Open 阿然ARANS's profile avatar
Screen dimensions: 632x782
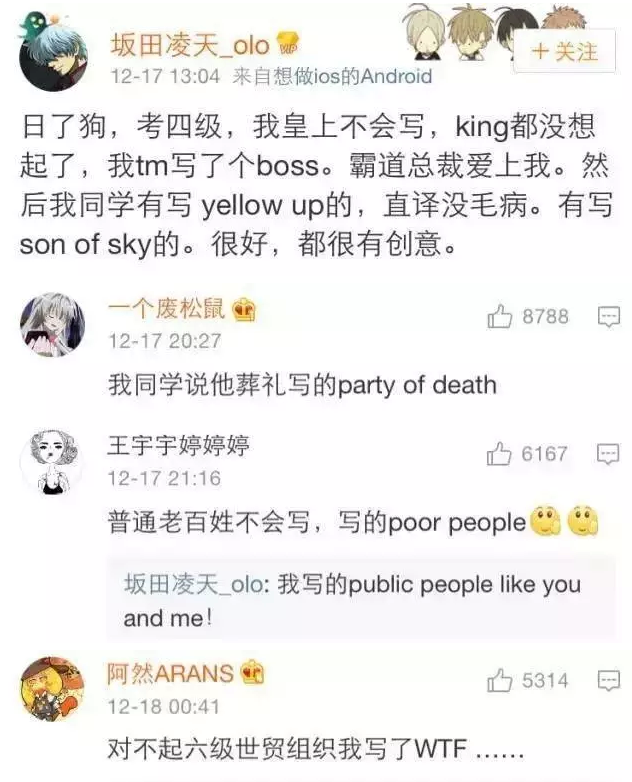[x=52, y=689]
